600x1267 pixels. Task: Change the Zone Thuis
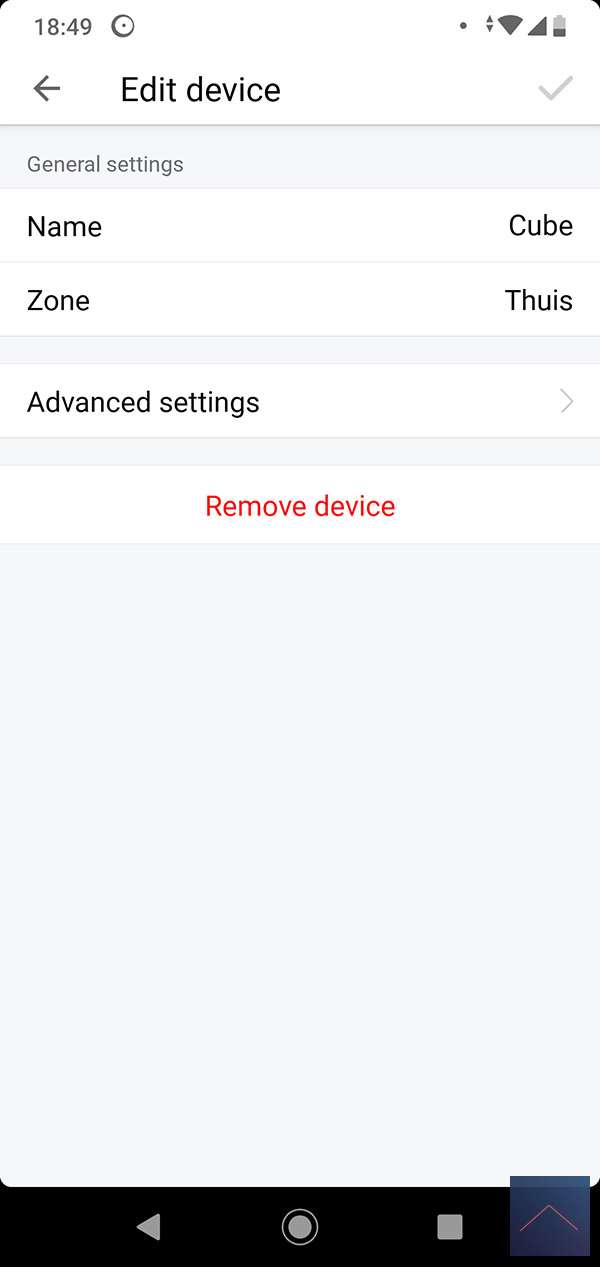click(x=300, y=300)
